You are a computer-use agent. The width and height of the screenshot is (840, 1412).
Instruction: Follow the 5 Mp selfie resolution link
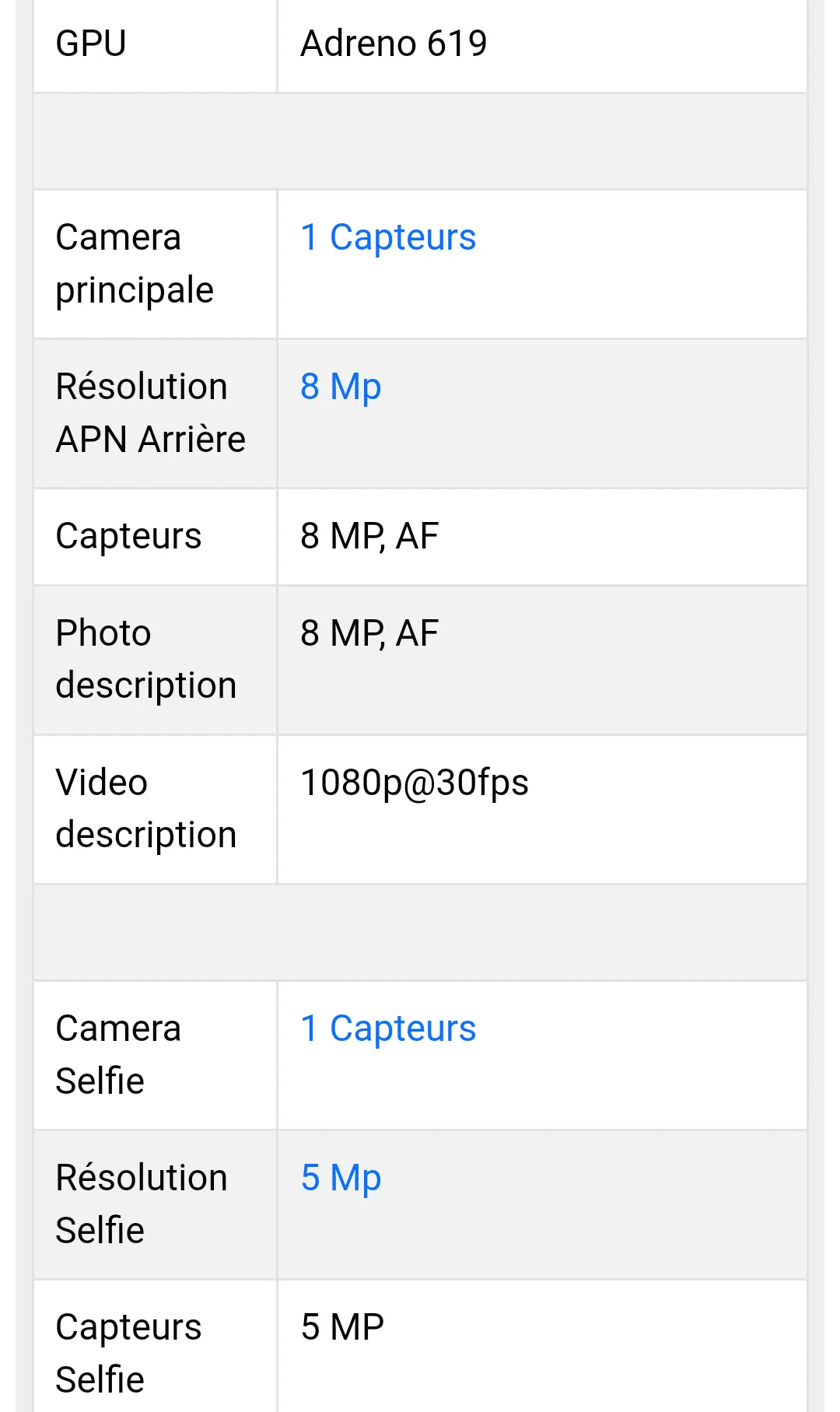pos(341,1179)
